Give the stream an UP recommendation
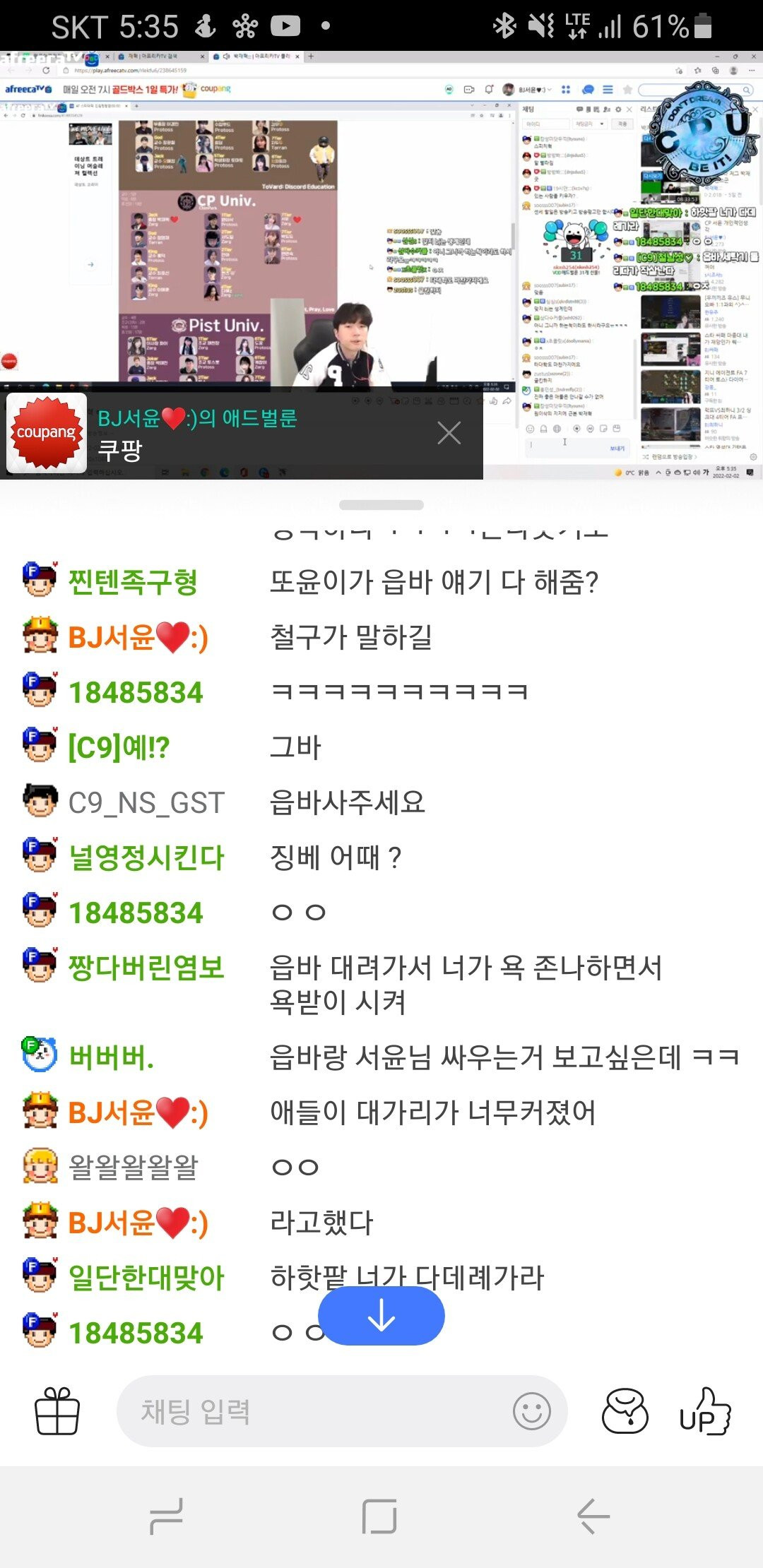 point(704,1411)
